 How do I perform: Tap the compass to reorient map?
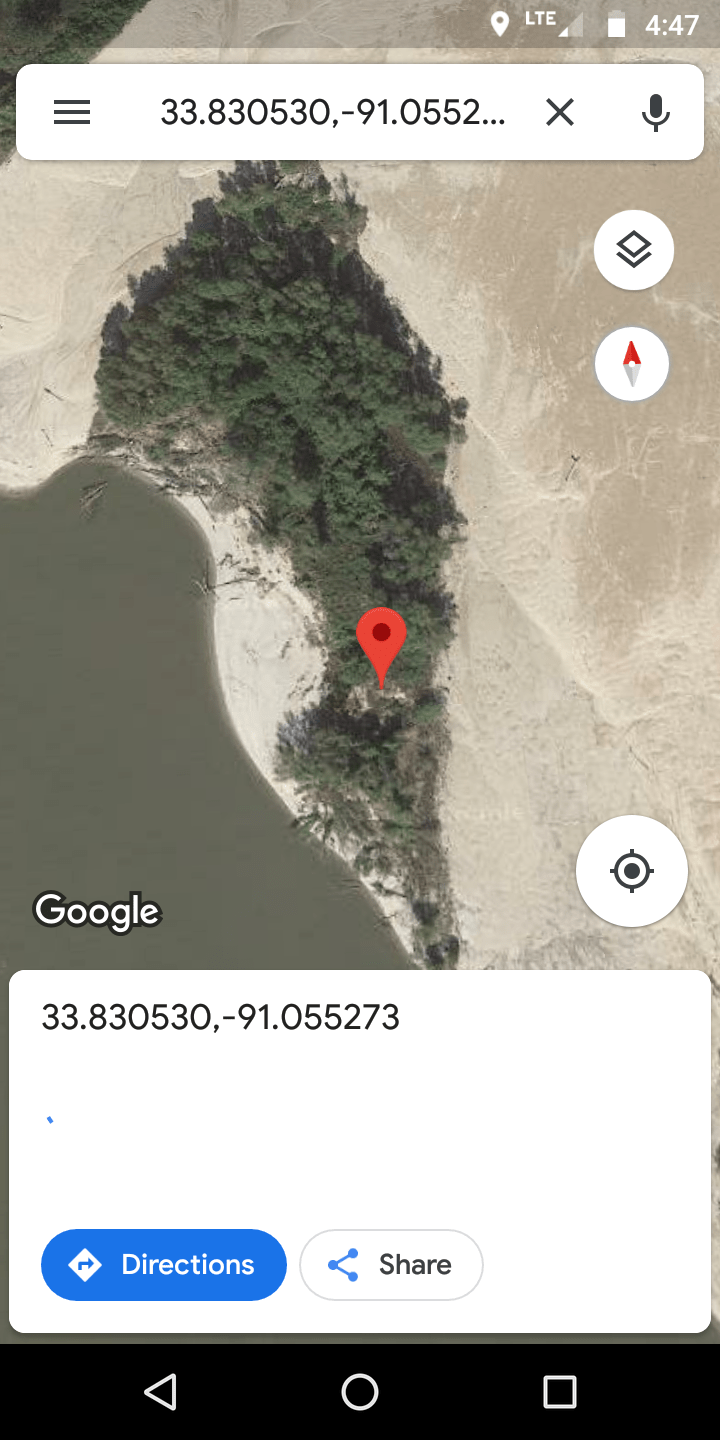[x=631, y=364]
